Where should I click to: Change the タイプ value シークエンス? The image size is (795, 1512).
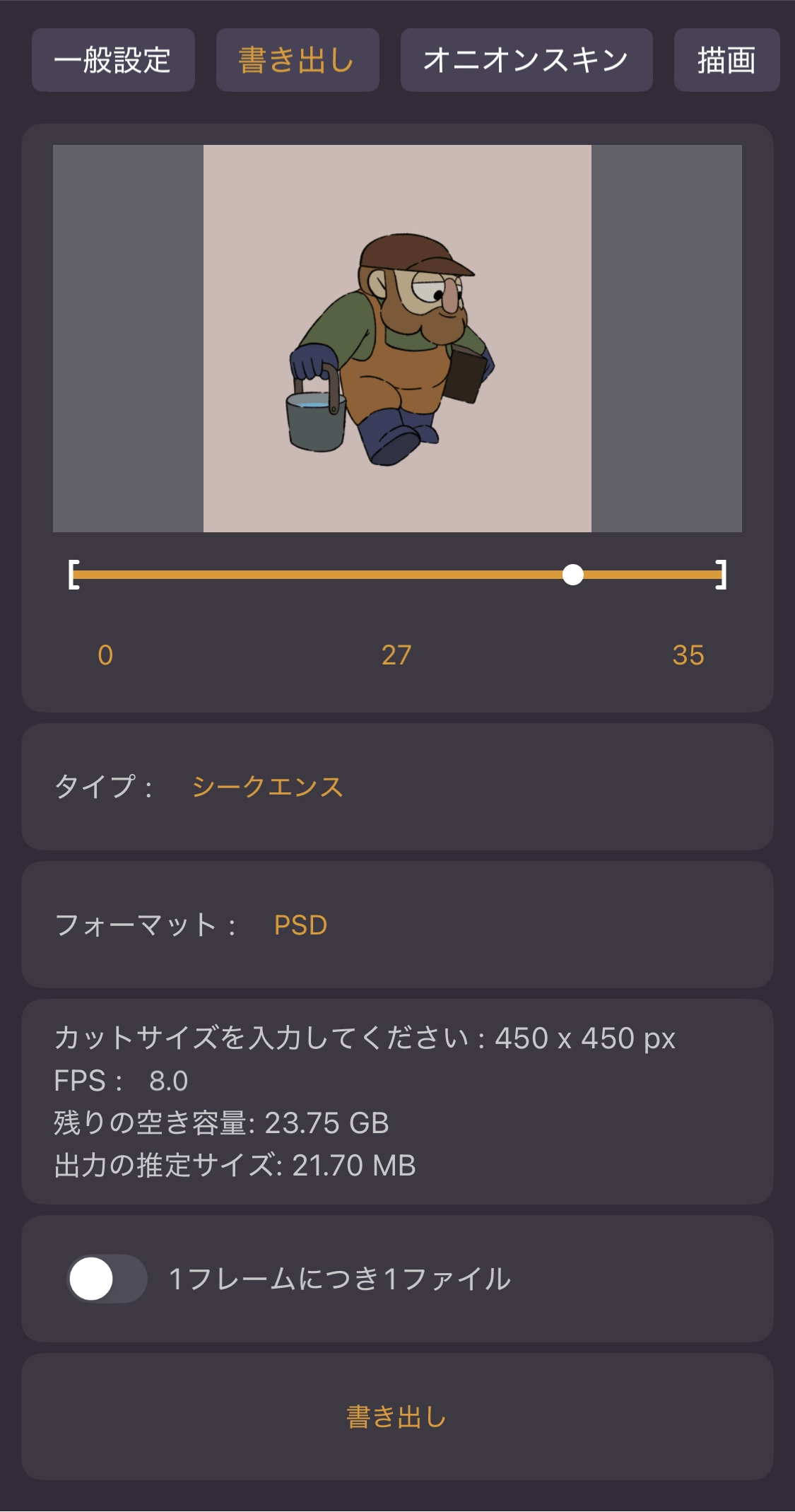click(x=267, y=787)
